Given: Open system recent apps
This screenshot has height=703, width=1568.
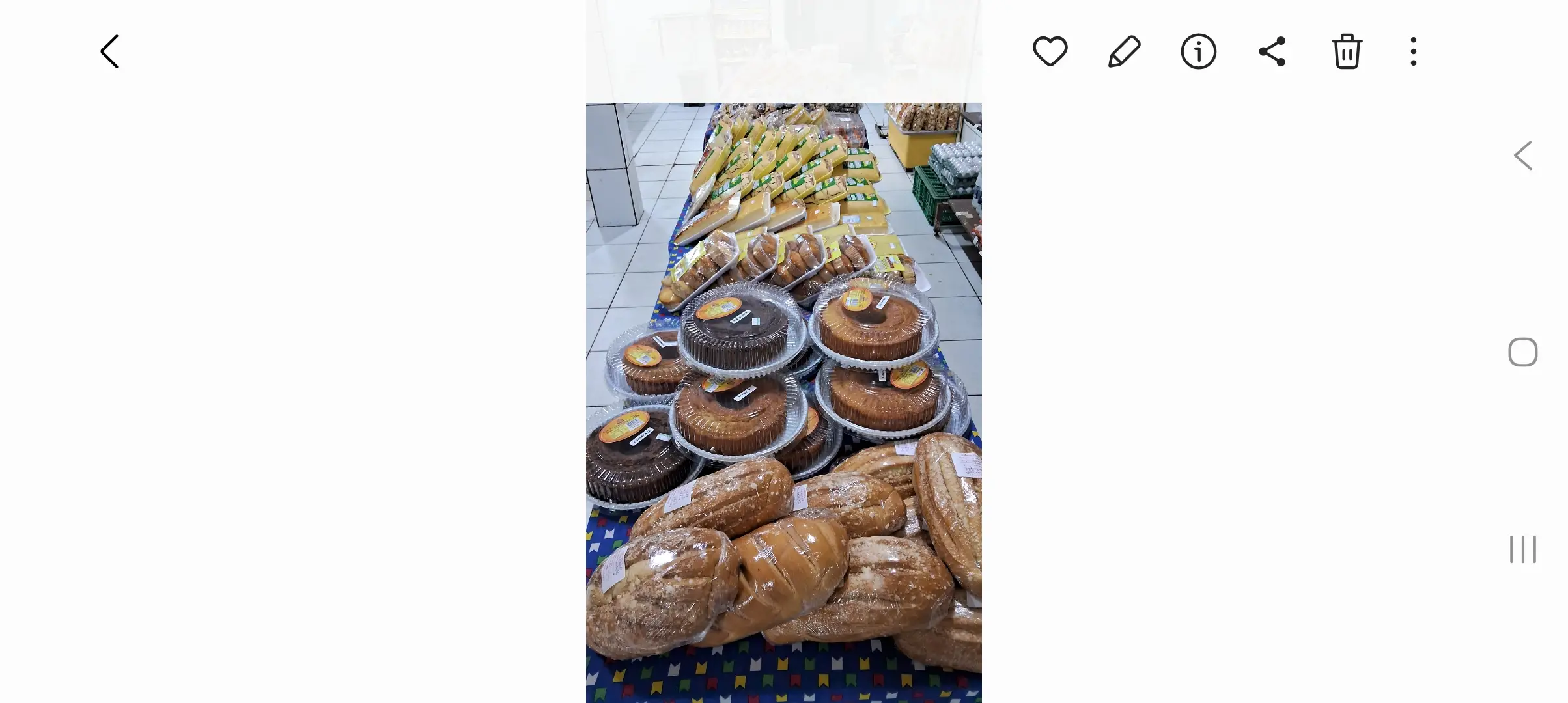Looking at the screenshot, I should tap(1522, 549).
